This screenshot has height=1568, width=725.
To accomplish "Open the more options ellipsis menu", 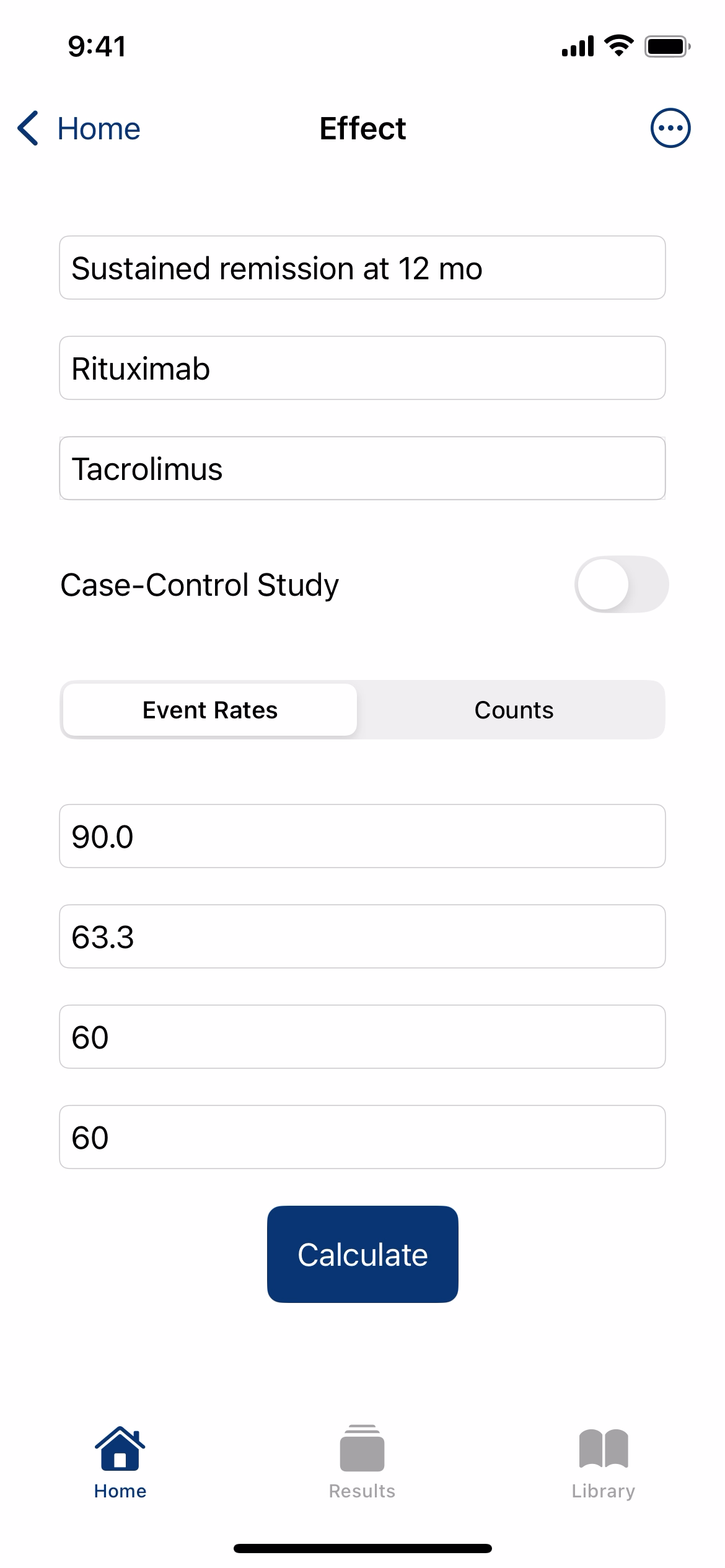I will coord(670,128).
